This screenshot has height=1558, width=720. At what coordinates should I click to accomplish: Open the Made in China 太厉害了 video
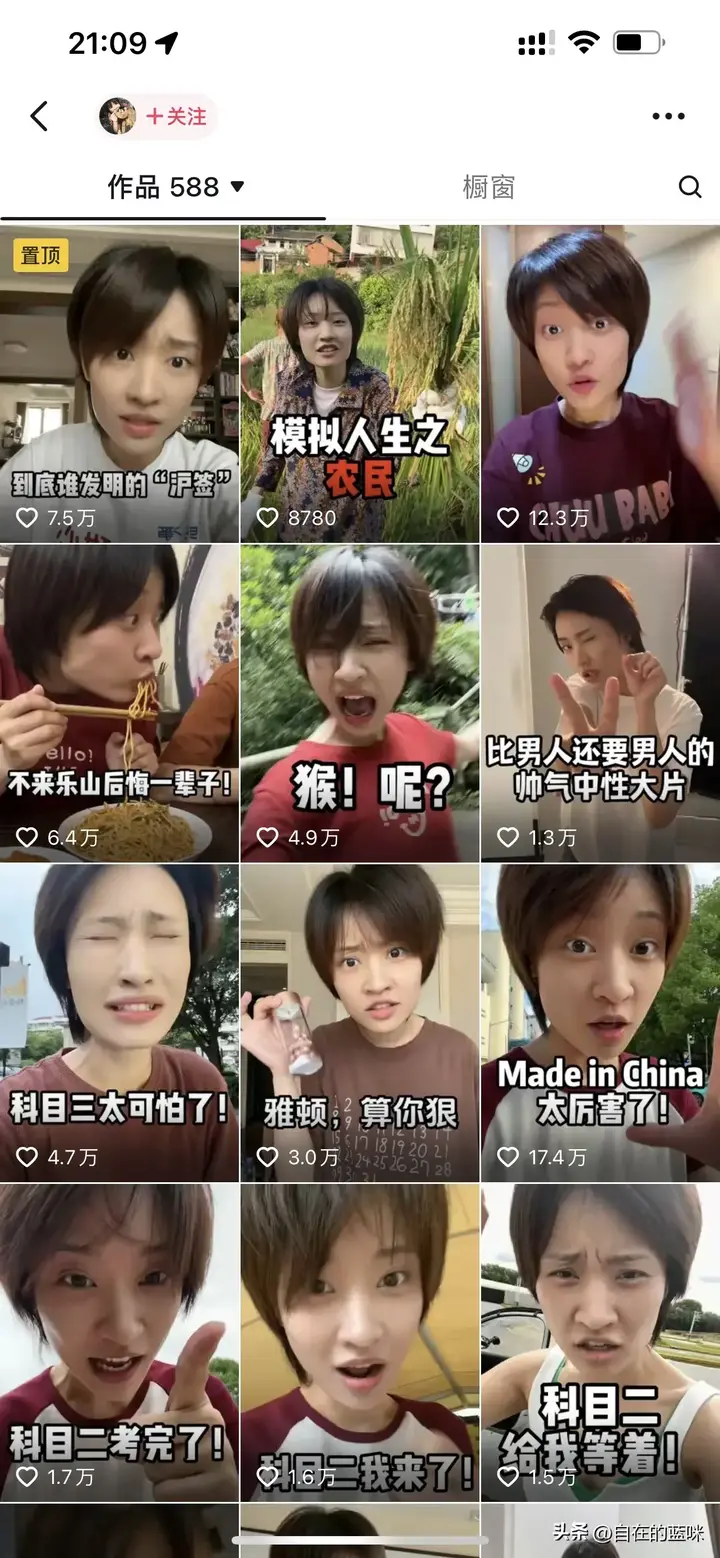601,1023
